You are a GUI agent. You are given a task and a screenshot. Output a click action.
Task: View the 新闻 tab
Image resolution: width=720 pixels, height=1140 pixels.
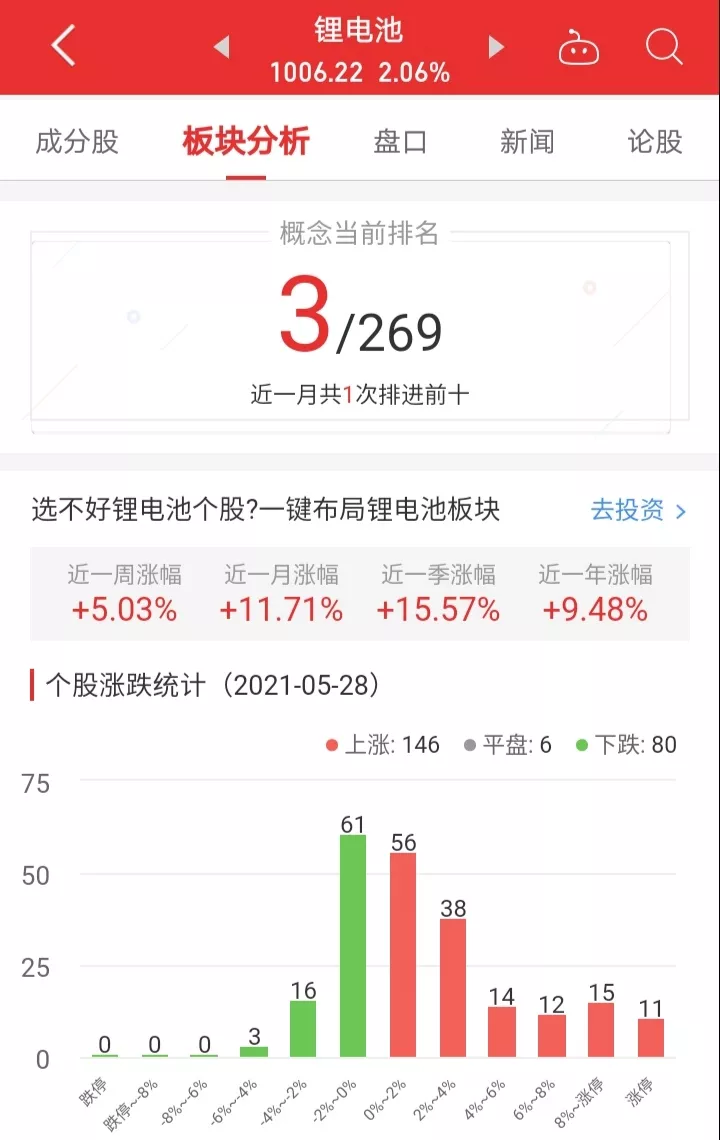(x=527, y=142)
